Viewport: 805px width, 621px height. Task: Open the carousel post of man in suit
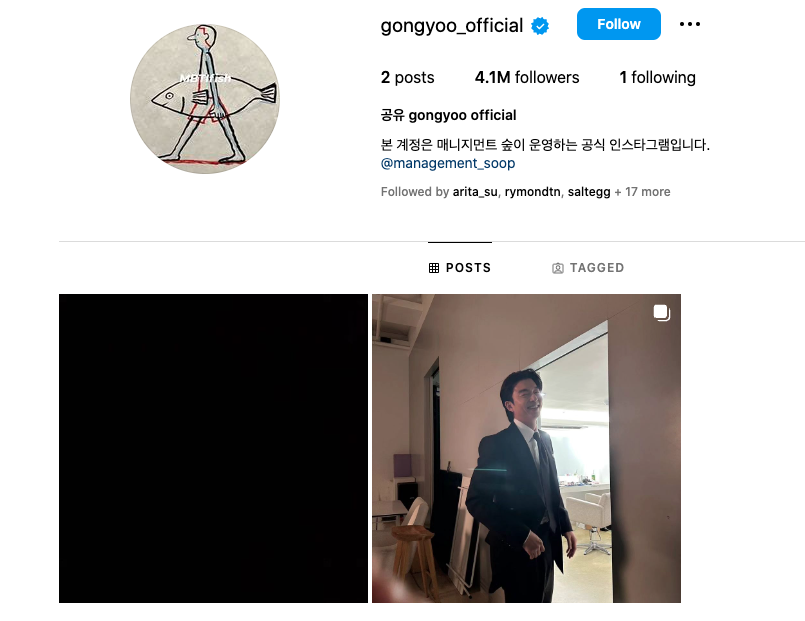(526, 448)
